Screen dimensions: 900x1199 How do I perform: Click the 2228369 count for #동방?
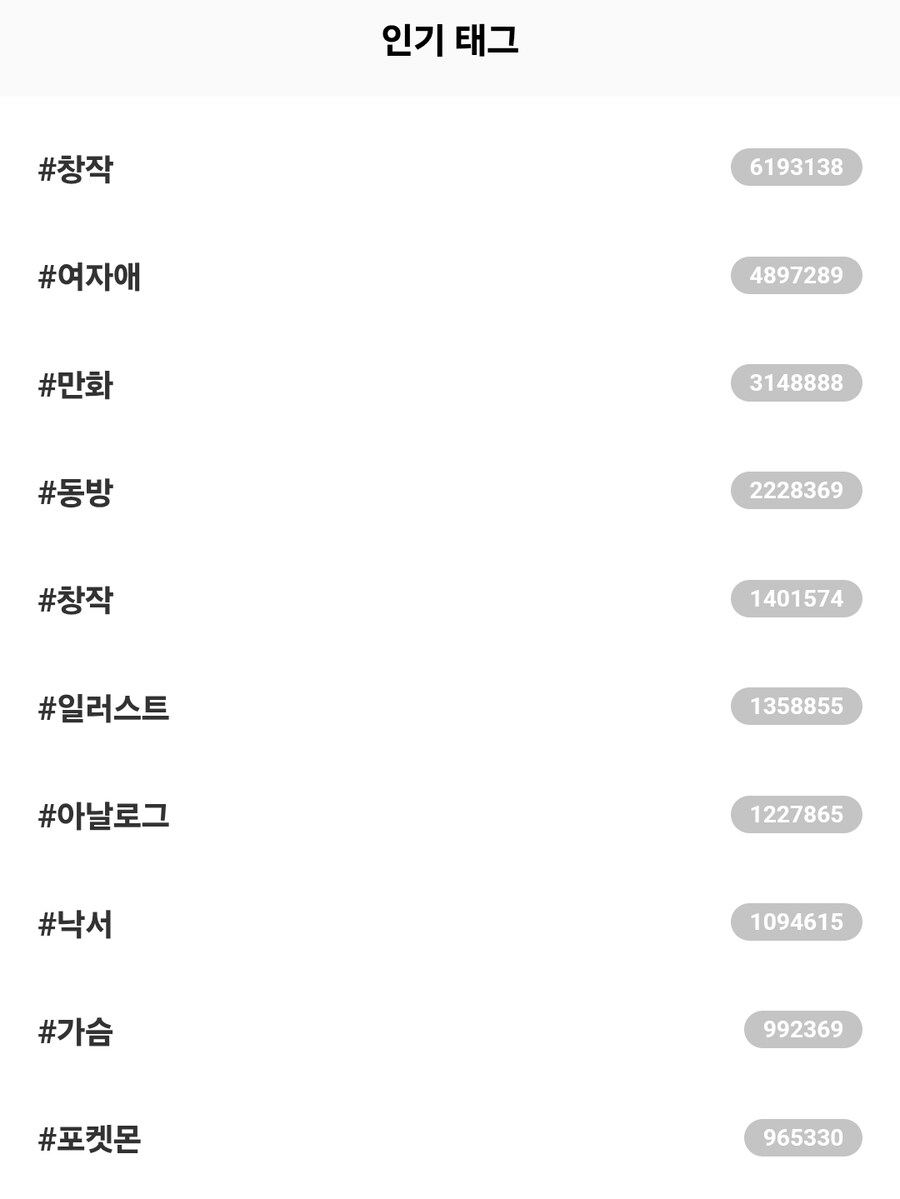point(797,491)
